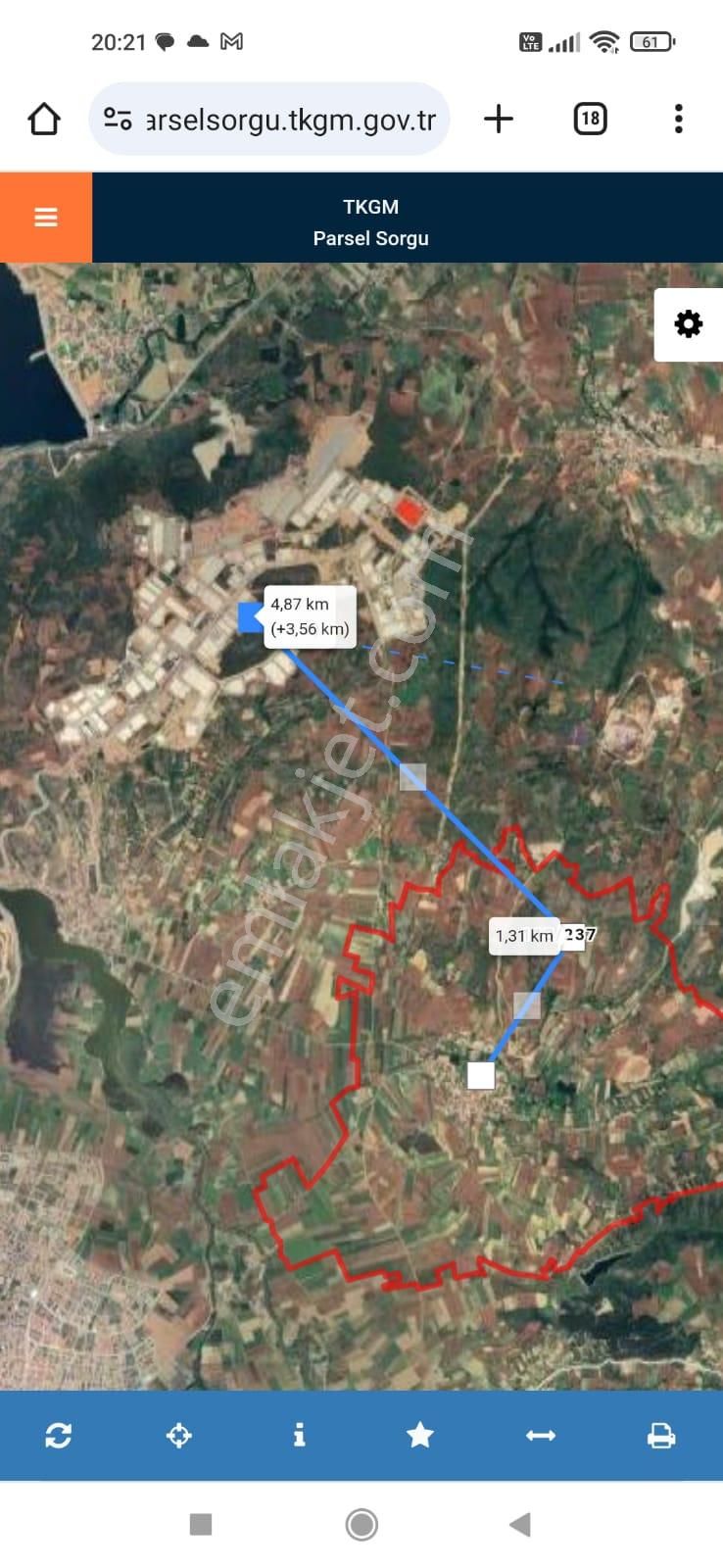
Task: Toggle the white measurement endpoint marker
Action: coord(481,1075)
